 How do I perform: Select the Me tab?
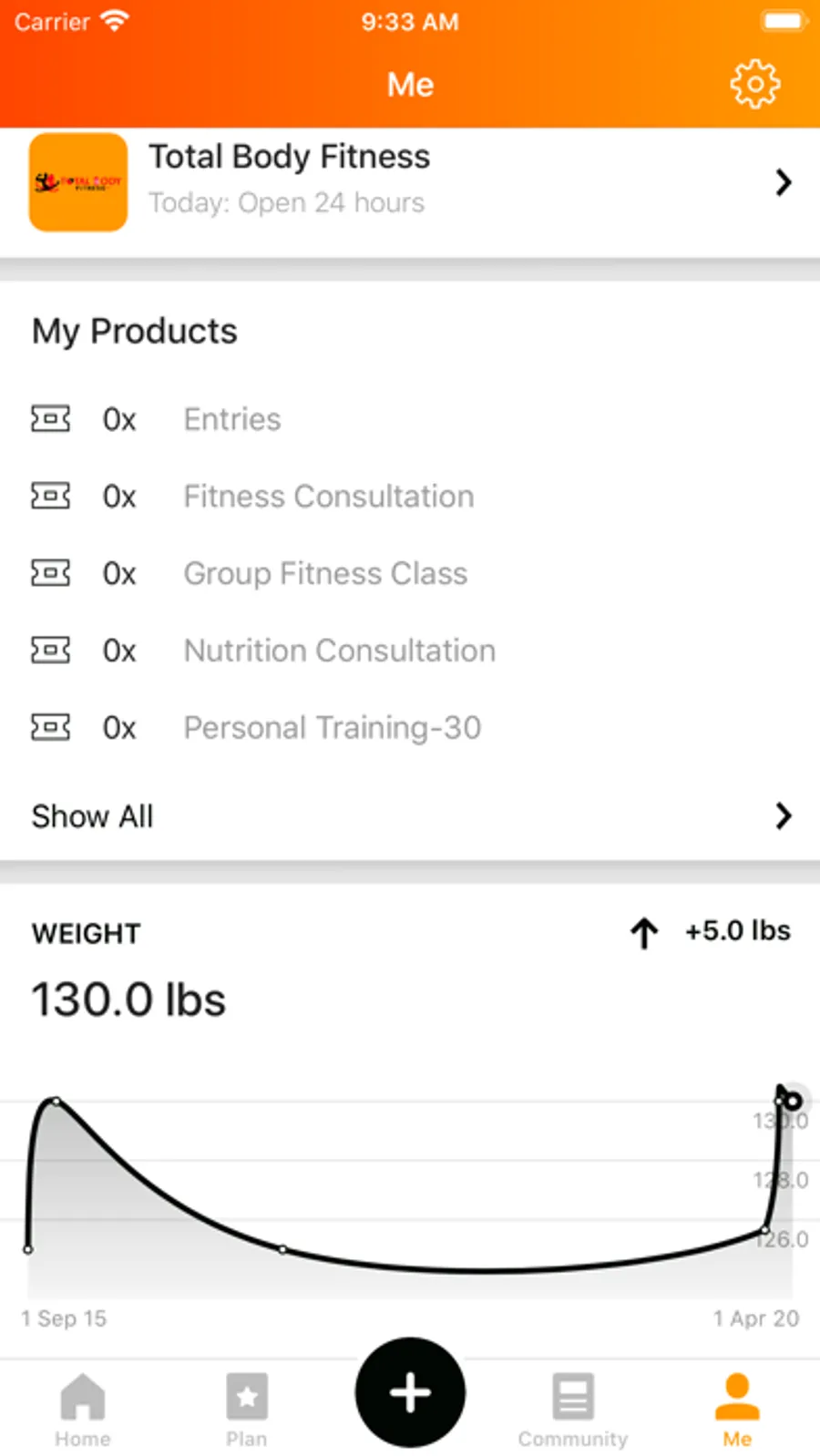[x=737, y=1408]
